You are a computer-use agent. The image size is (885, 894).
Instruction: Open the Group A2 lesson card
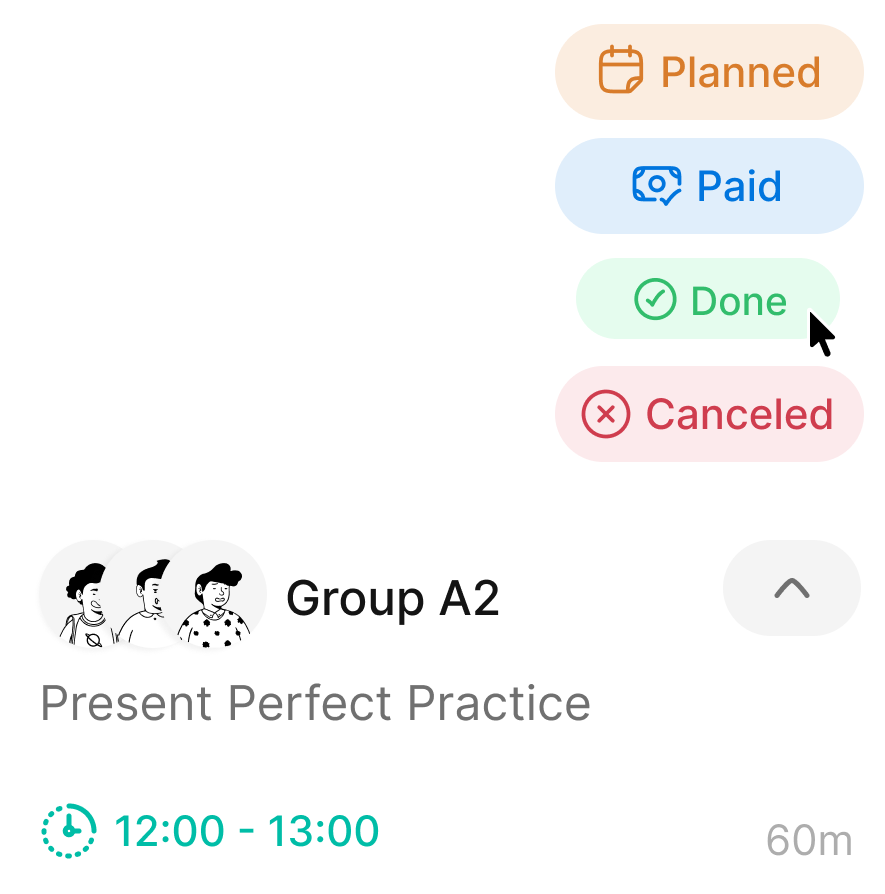392,600
